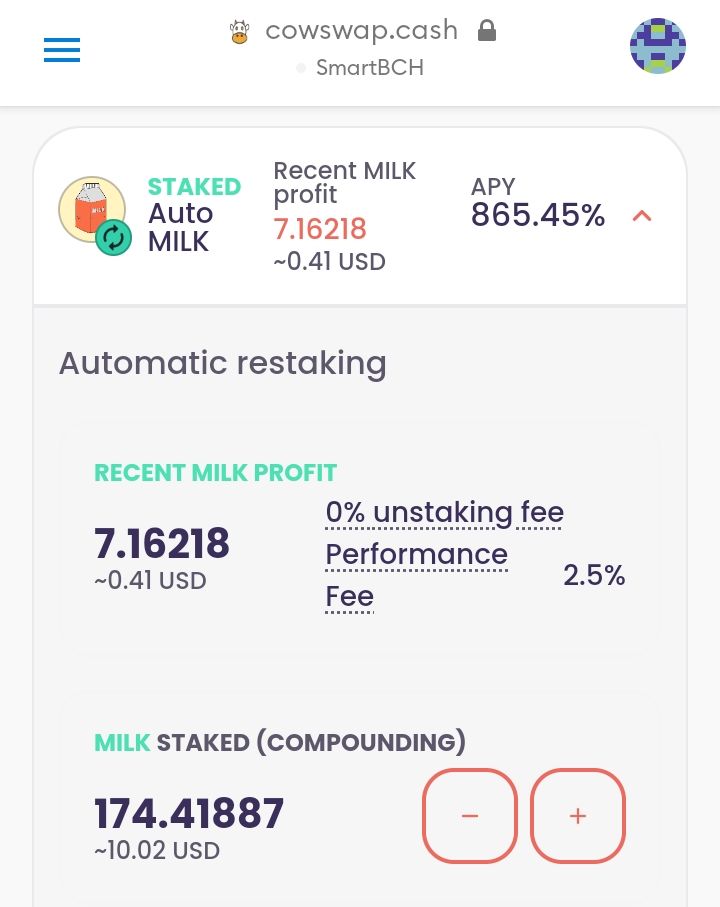Open the hamburger menu

(x=62, y=50)
